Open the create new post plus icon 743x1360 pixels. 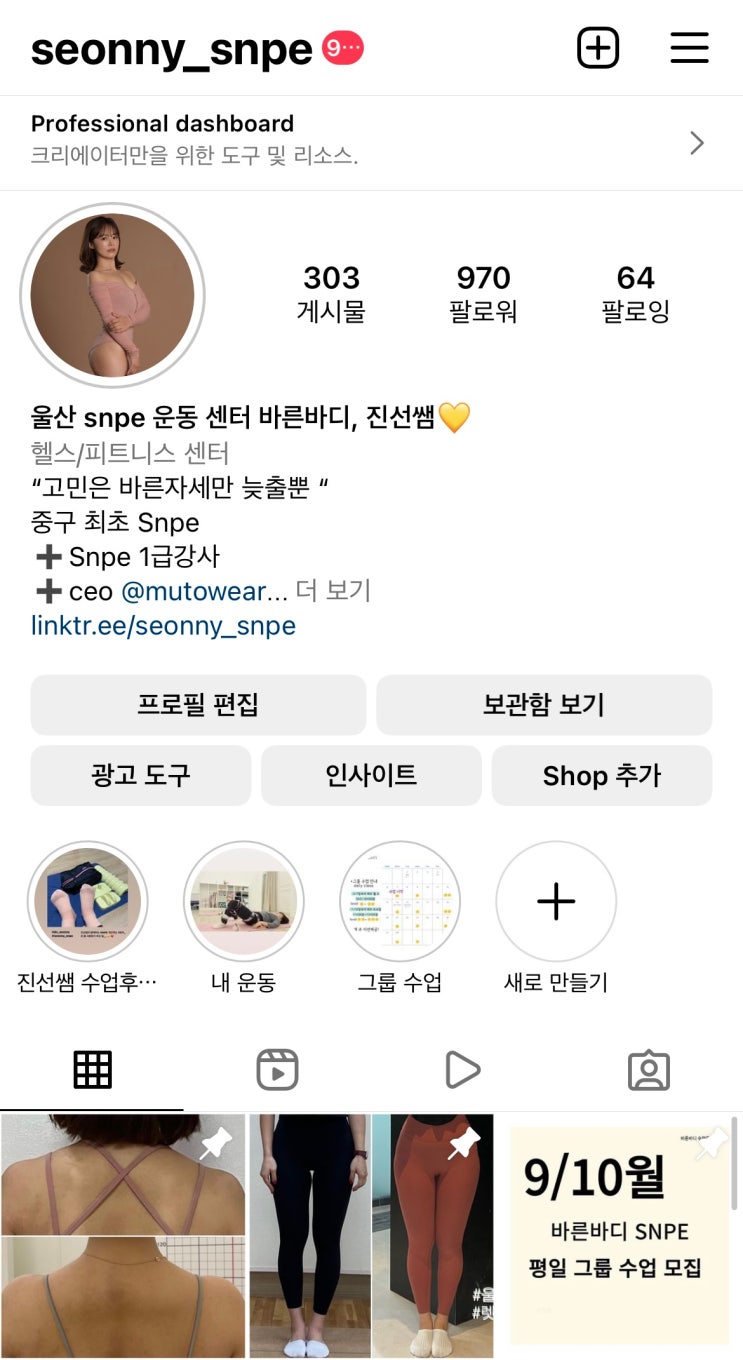tap(598, 46)
